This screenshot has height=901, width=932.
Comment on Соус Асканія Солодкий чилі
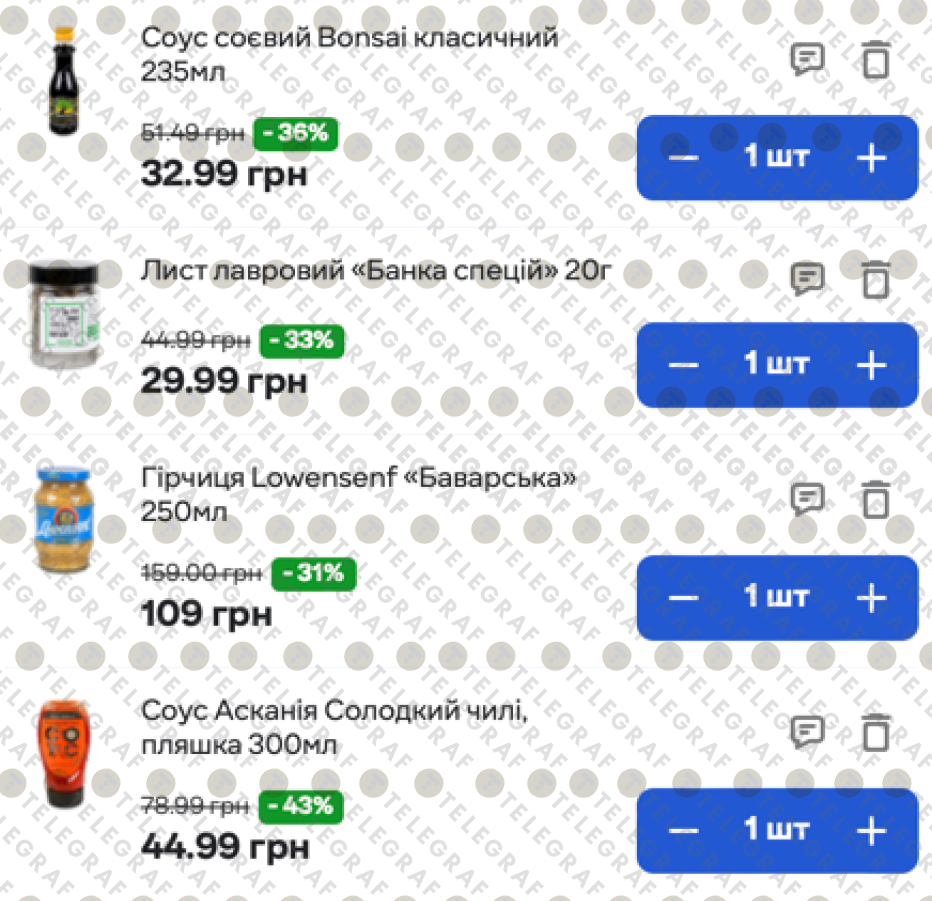(807, 732)
